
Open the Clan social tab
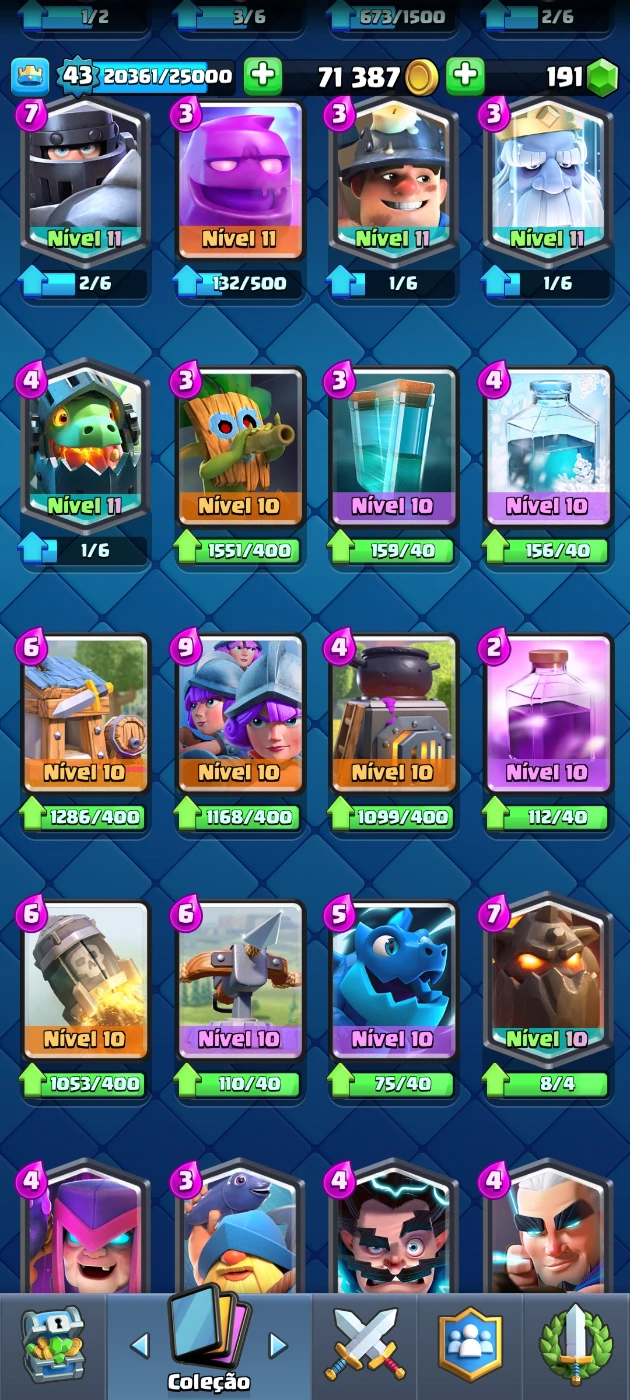pos(470,1345)
